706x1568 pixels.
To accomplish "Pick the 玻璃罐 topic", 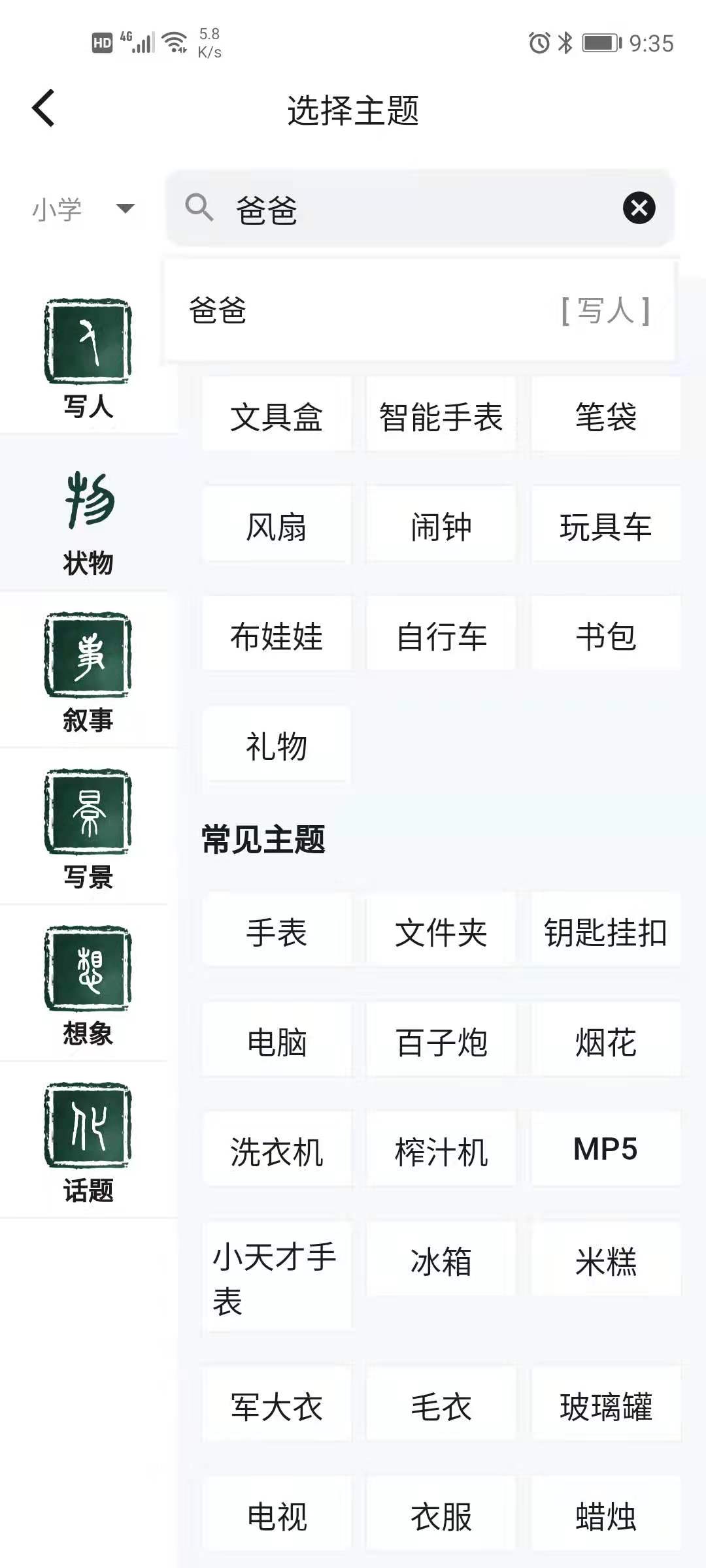I will [x=606, y=1407].
